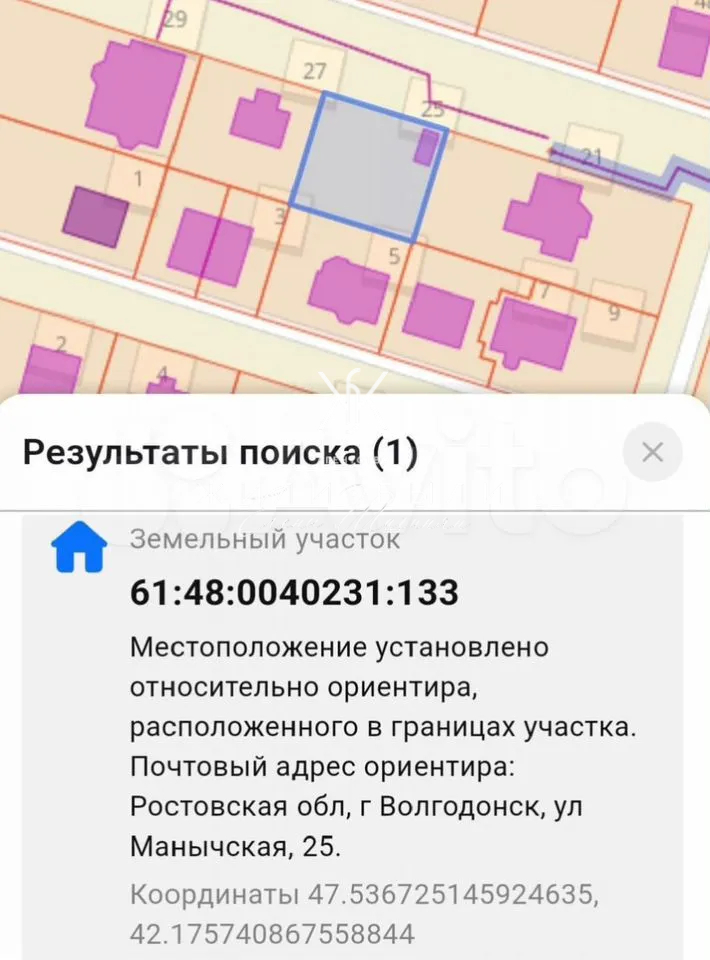This screenshot has height=960, width=710.
Task: Close the search results panel
Action: [652, 452]
